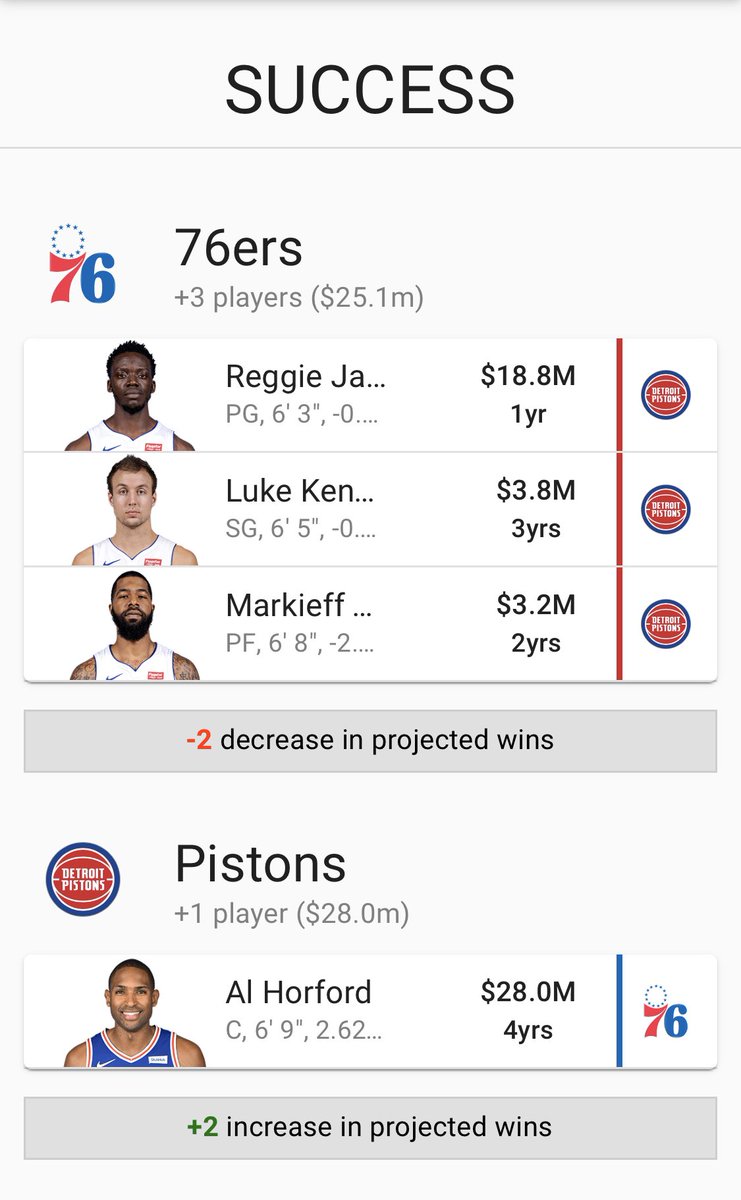Open Reggie Jackson's player card
The height and width of the screenshot is (1200, 741).
pyautogui.click(x=370, y=395)
